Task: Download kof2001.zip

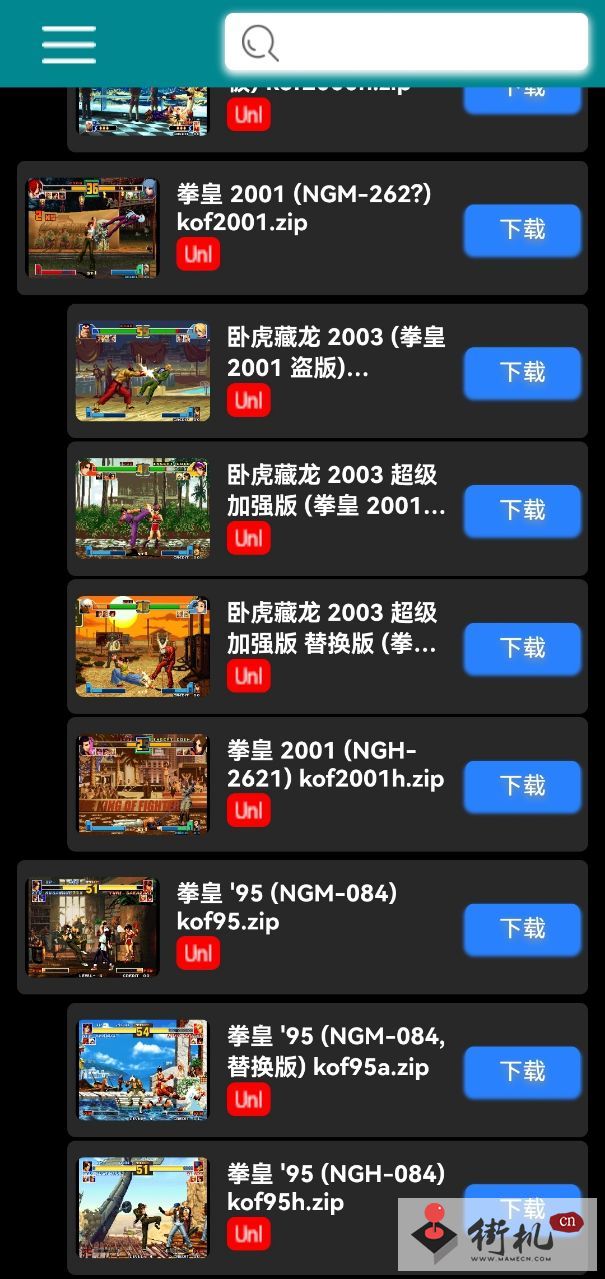Action: [x=522, y=229]
